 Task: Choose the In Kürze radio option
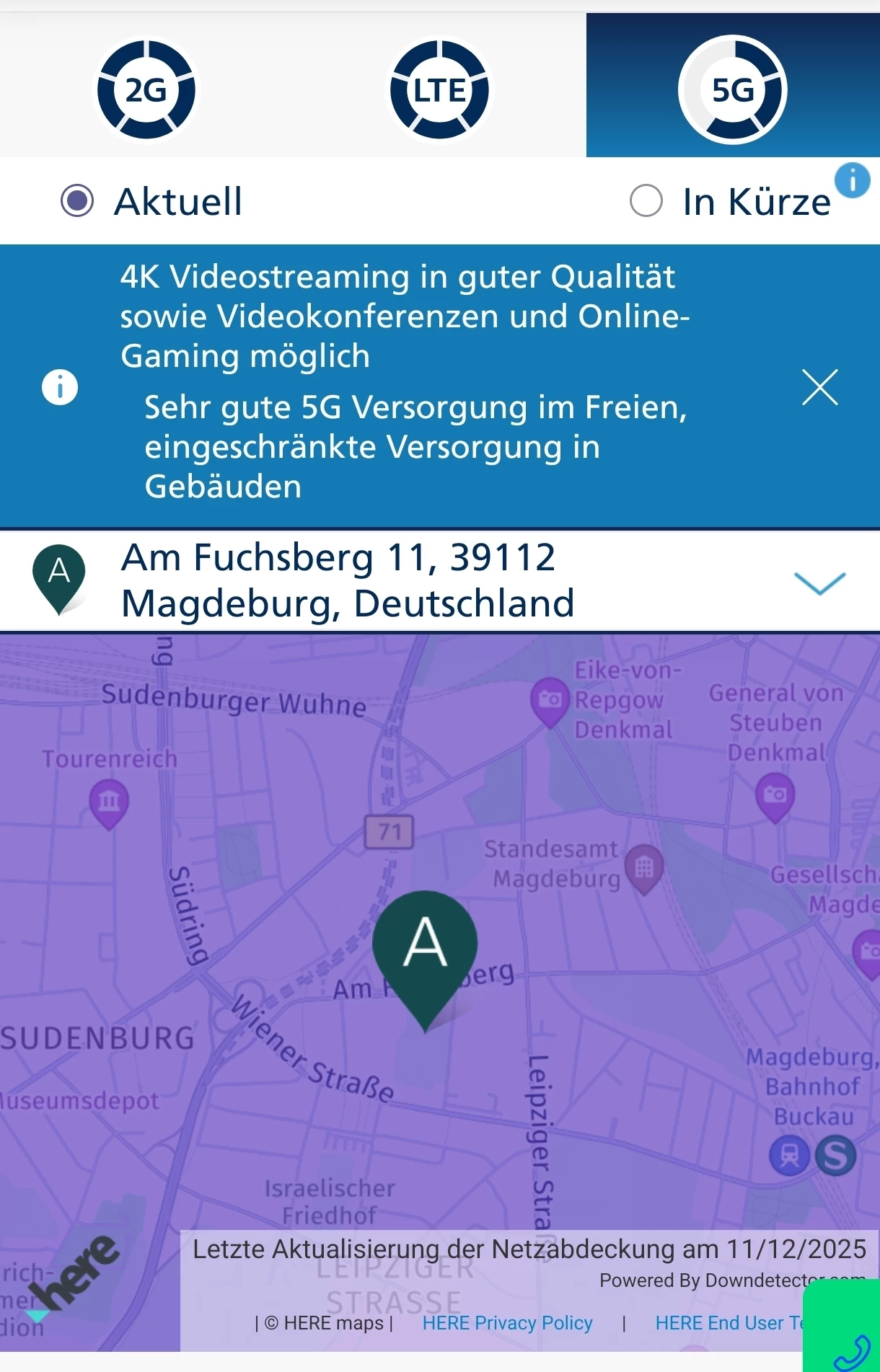pyautogui.click(x=646, y=201)
